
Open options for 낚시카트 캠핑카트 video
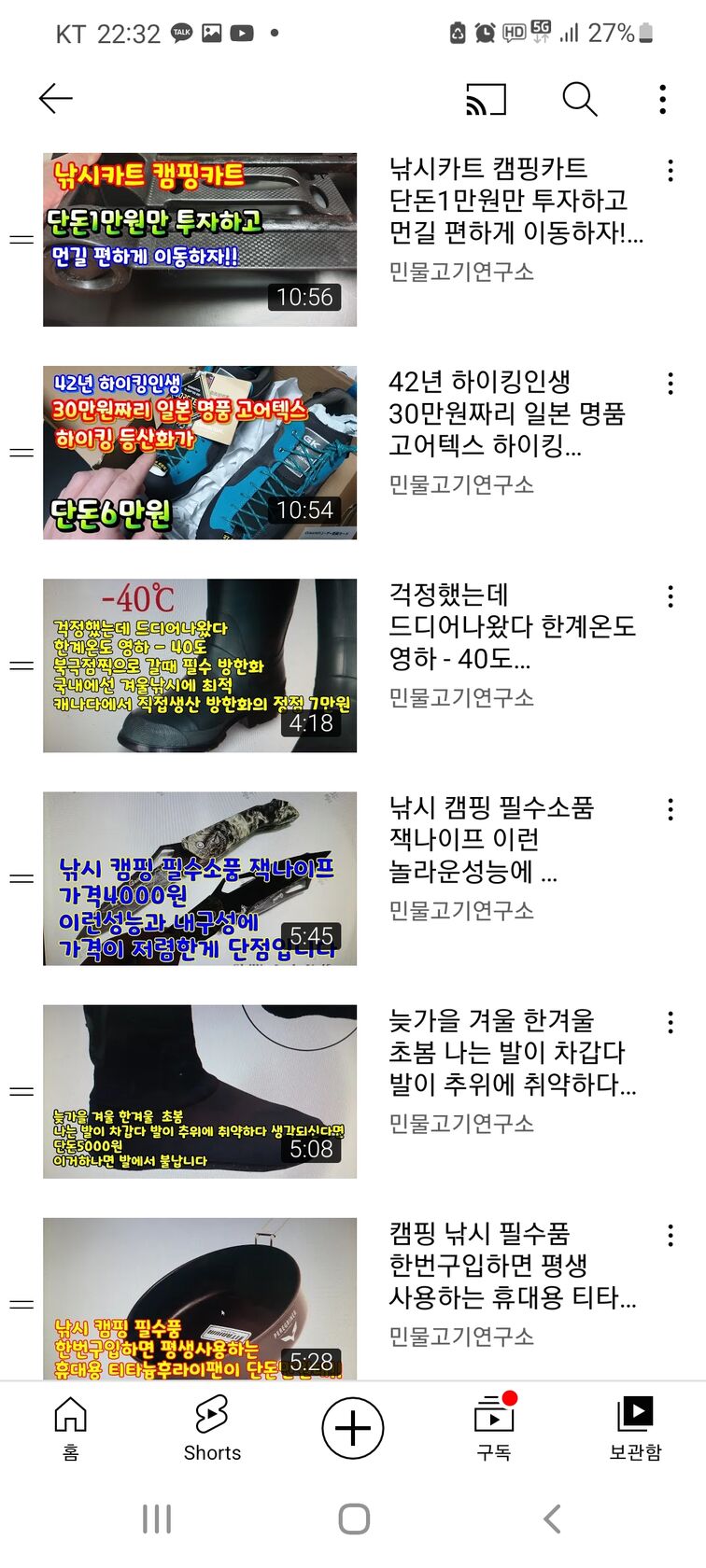(x=670, y=170)
